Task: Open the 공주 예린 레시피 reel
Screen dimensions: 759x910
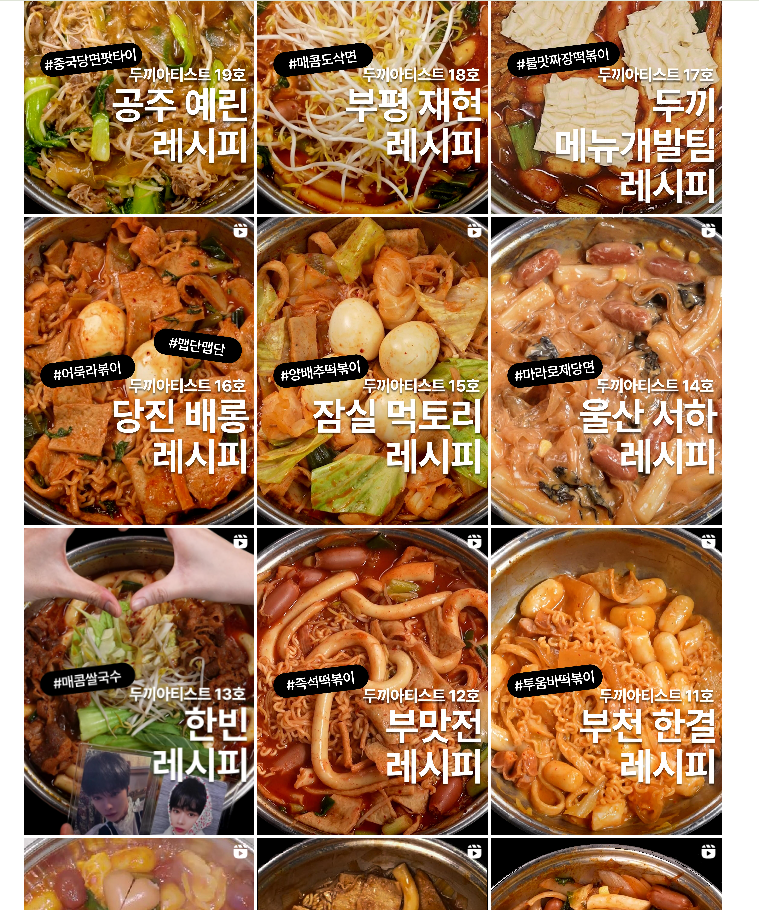Action: (x=139, y=108)
